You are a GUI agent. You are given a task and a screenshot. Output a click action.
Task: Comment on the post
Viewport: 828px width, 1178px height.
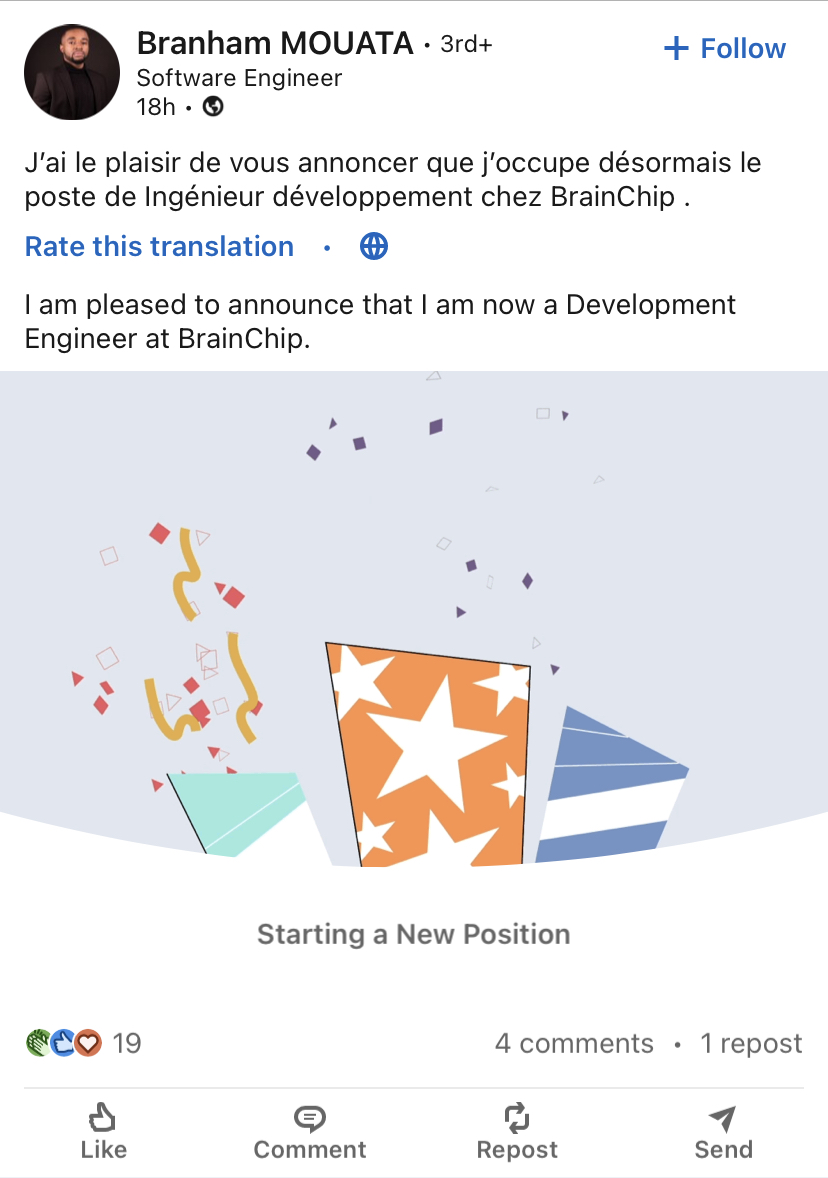click(x=310, y=1131)
